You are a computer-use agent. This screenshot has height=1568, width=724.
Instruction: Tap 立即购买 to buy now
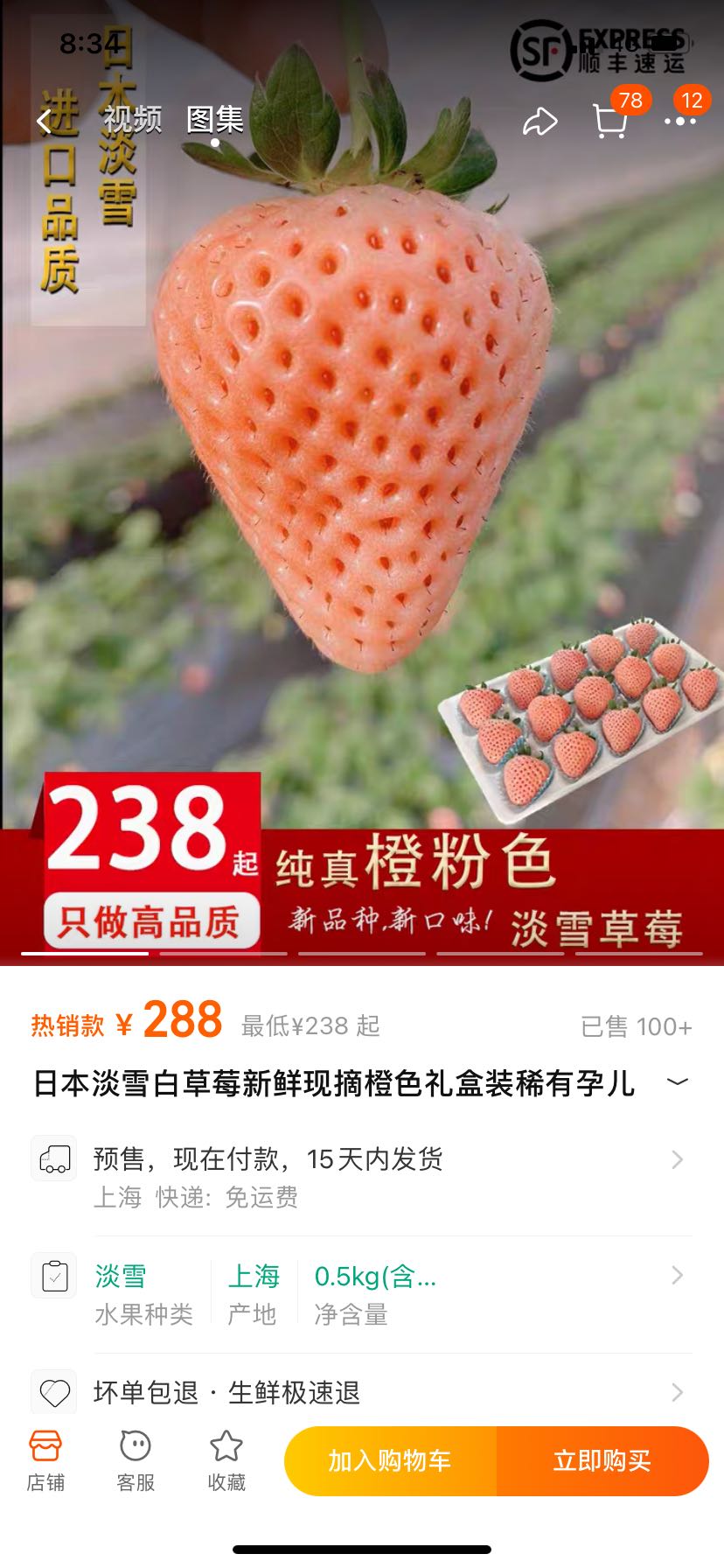(x=602, y=1460)
